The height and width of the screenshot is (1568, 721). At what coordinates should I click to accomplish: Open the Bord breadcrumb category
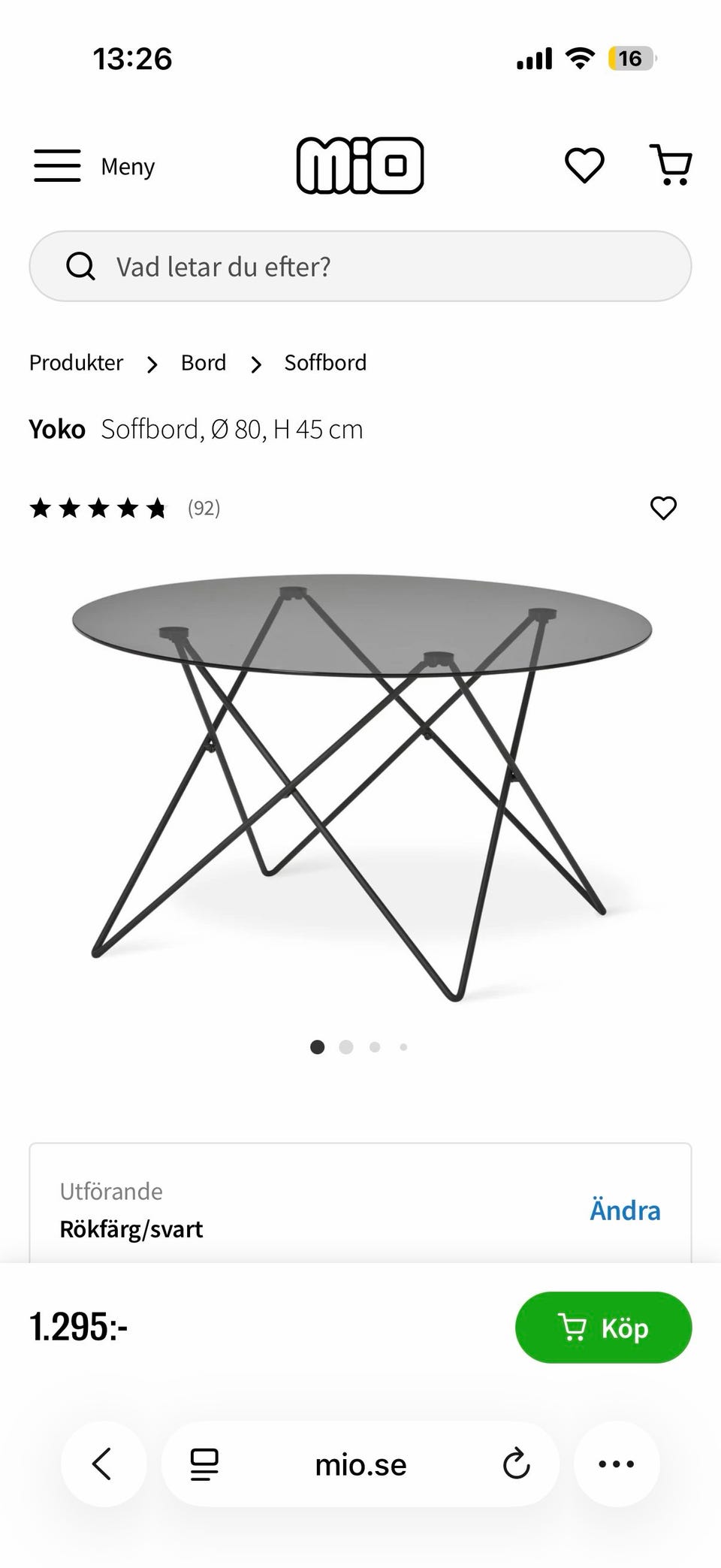coord(204,363)
